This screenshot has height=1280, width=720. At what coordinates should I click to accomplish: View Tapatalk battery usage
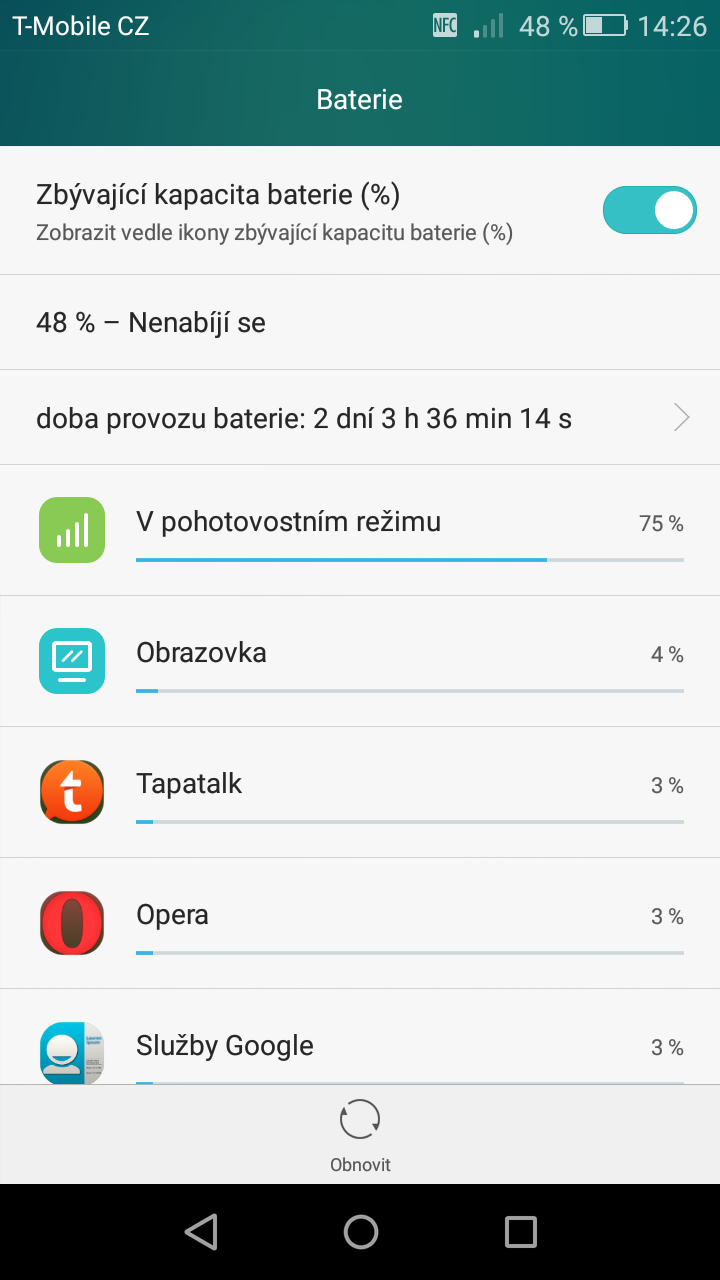pos(360,792)
